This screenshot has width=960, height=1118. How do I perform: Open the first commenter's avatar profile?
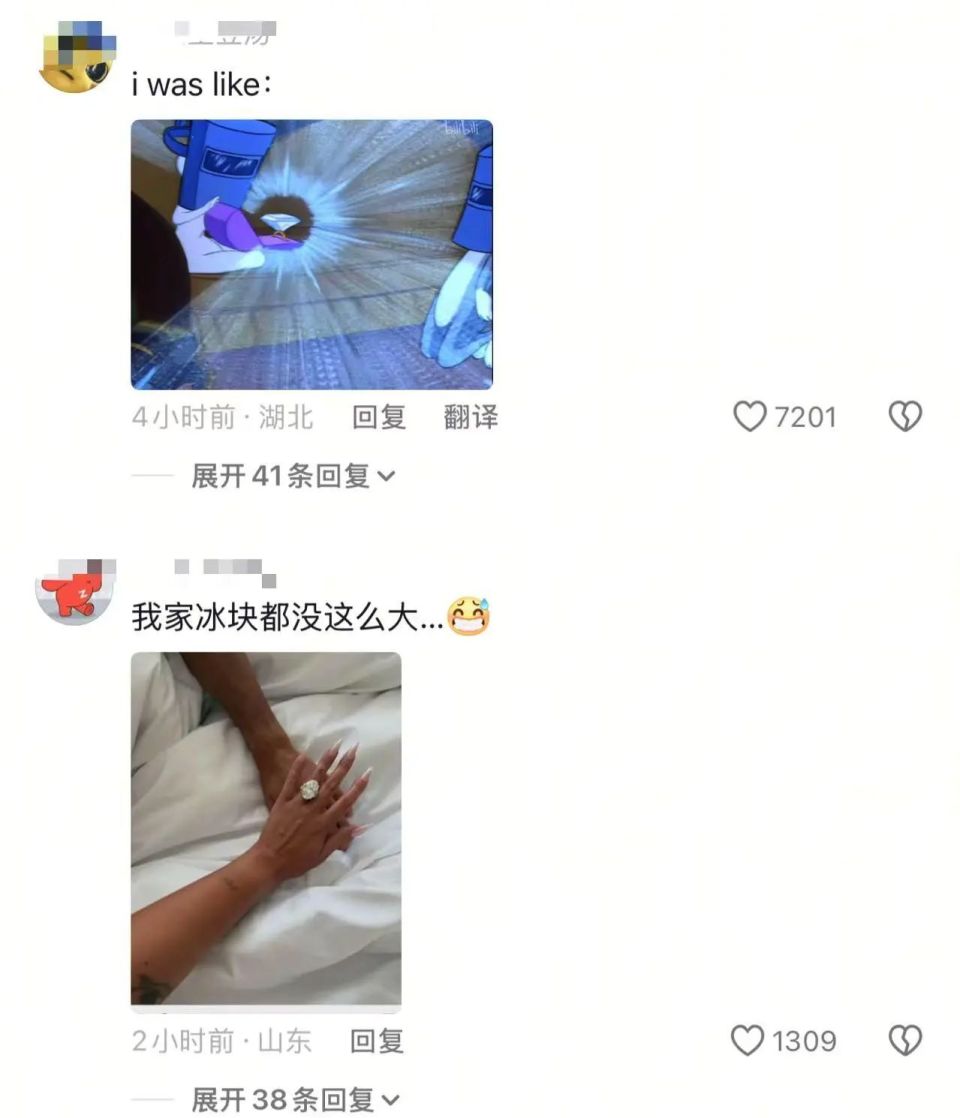[76, 58]
